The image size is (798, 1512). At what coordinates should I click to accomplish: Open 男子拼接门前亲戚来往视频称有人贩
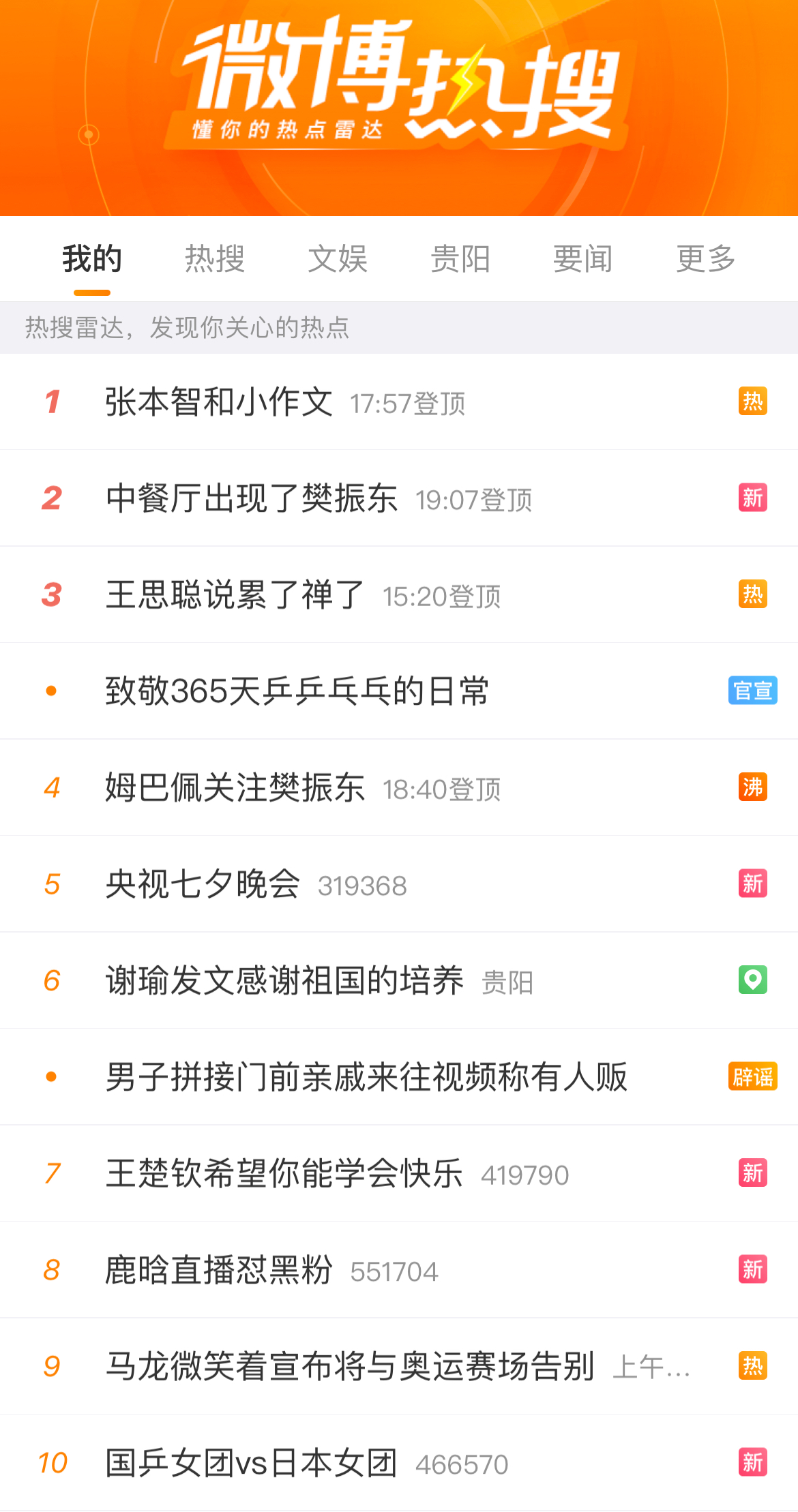coord(366,1077)
